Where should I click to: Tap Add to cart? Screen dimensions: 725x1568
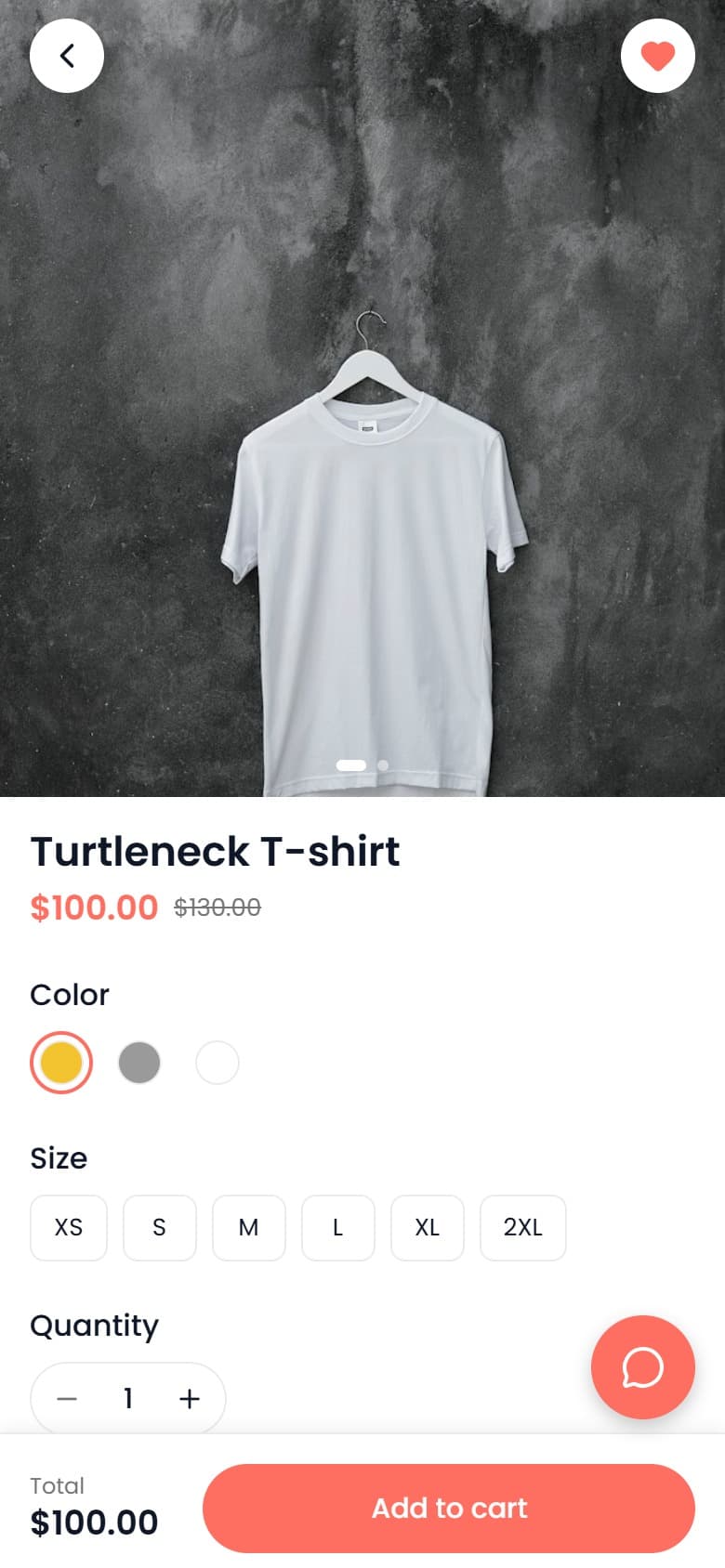click(x=449, y=1509)
